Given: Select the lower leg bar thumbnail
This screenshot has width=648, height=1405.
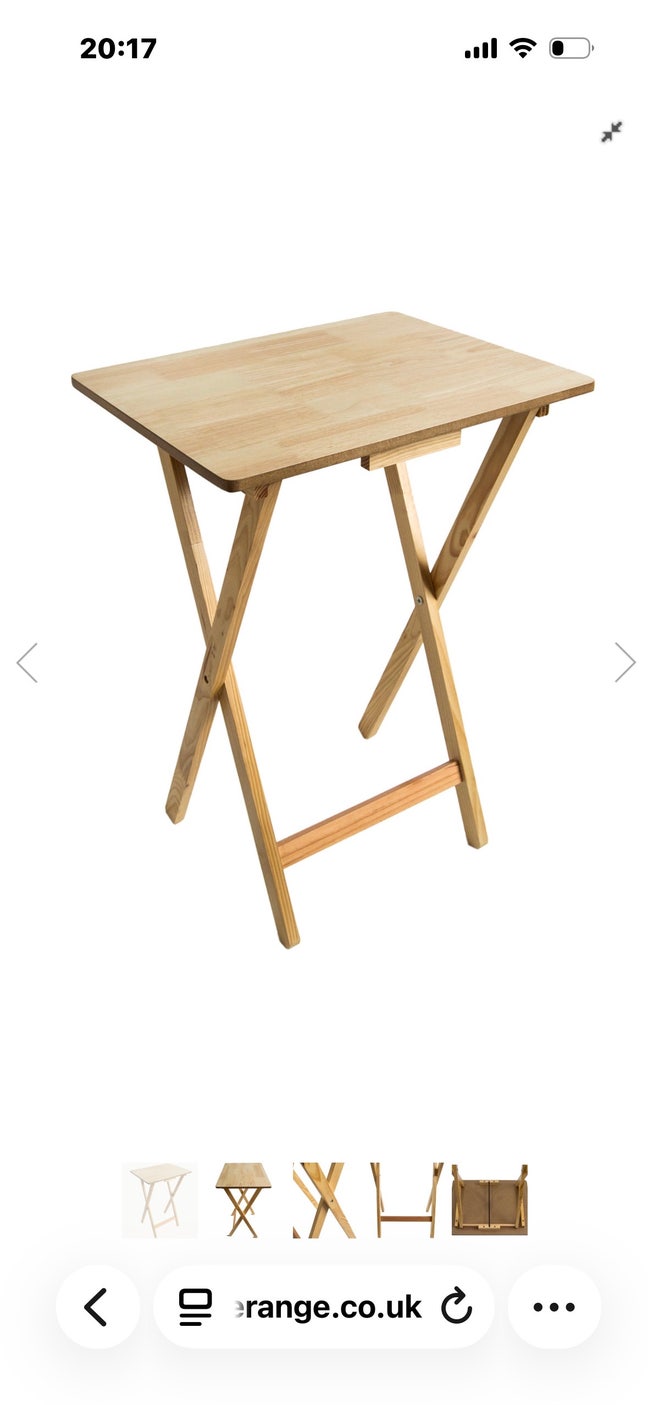Looking at the screenshot, I should pyautogui.click(x=406, y=1199).
